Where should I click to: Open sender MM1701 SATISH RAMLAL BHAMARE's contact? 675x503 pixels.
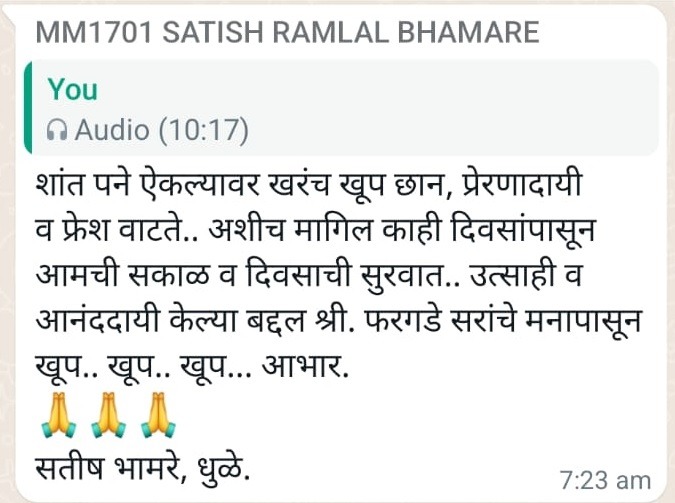click(x=286, y=34)
